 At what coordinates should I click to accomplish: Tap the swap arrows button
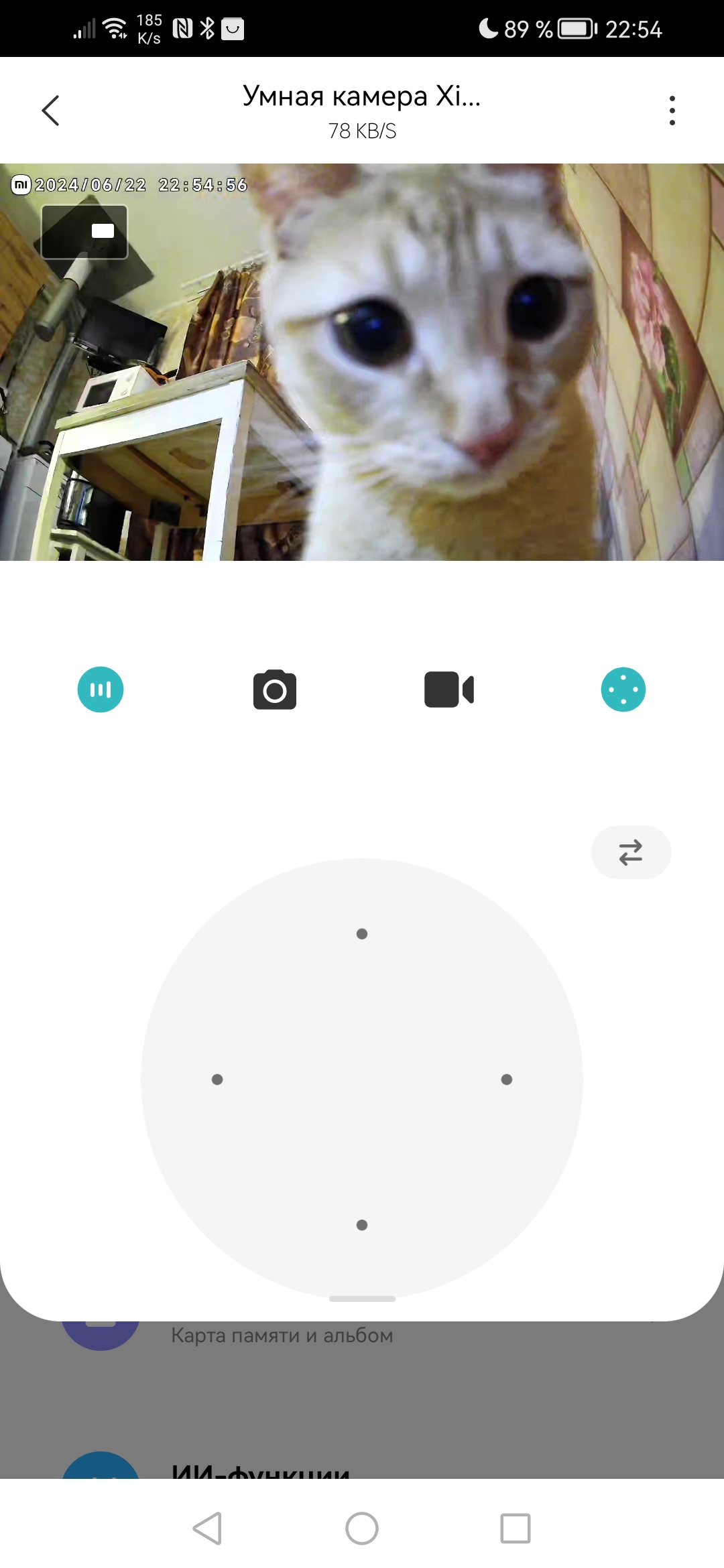coord(631,852)
